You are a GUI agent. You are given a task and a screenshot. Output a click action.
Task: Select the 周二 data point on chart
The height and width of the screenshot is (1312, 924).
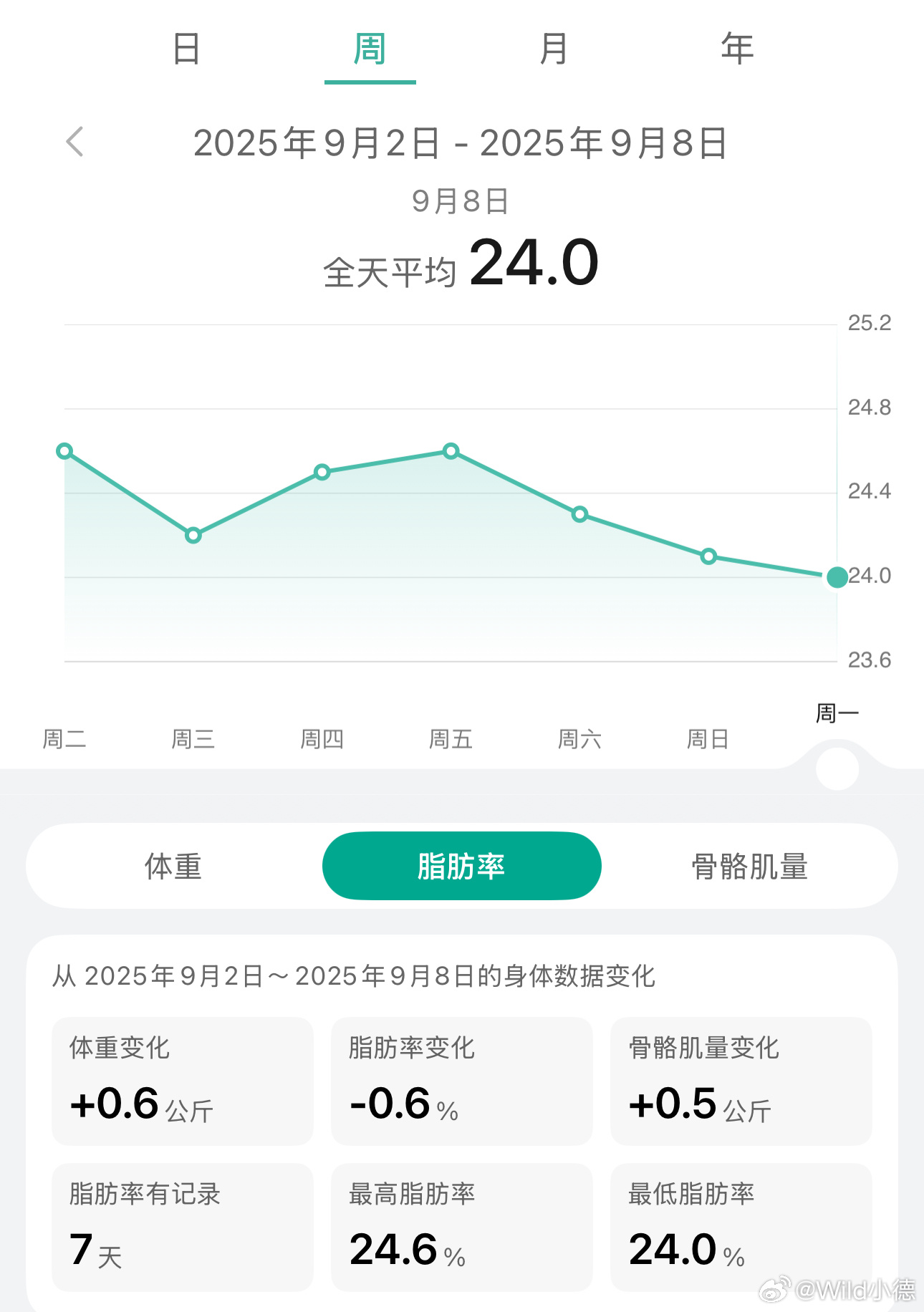click(64, 451)
